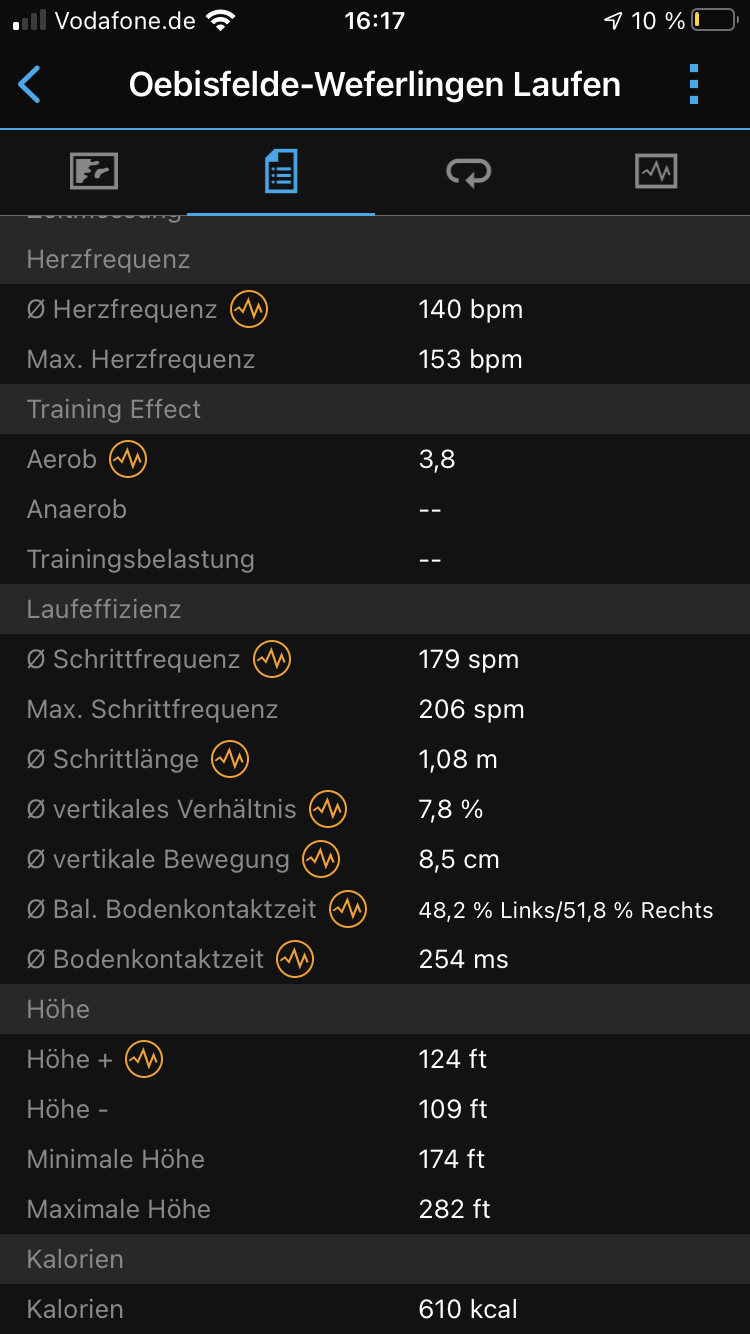Open chart icon next to Höhe +
Image resolution: width=750 pixels, height=1334 pixels.
[x=144, y=1060]
